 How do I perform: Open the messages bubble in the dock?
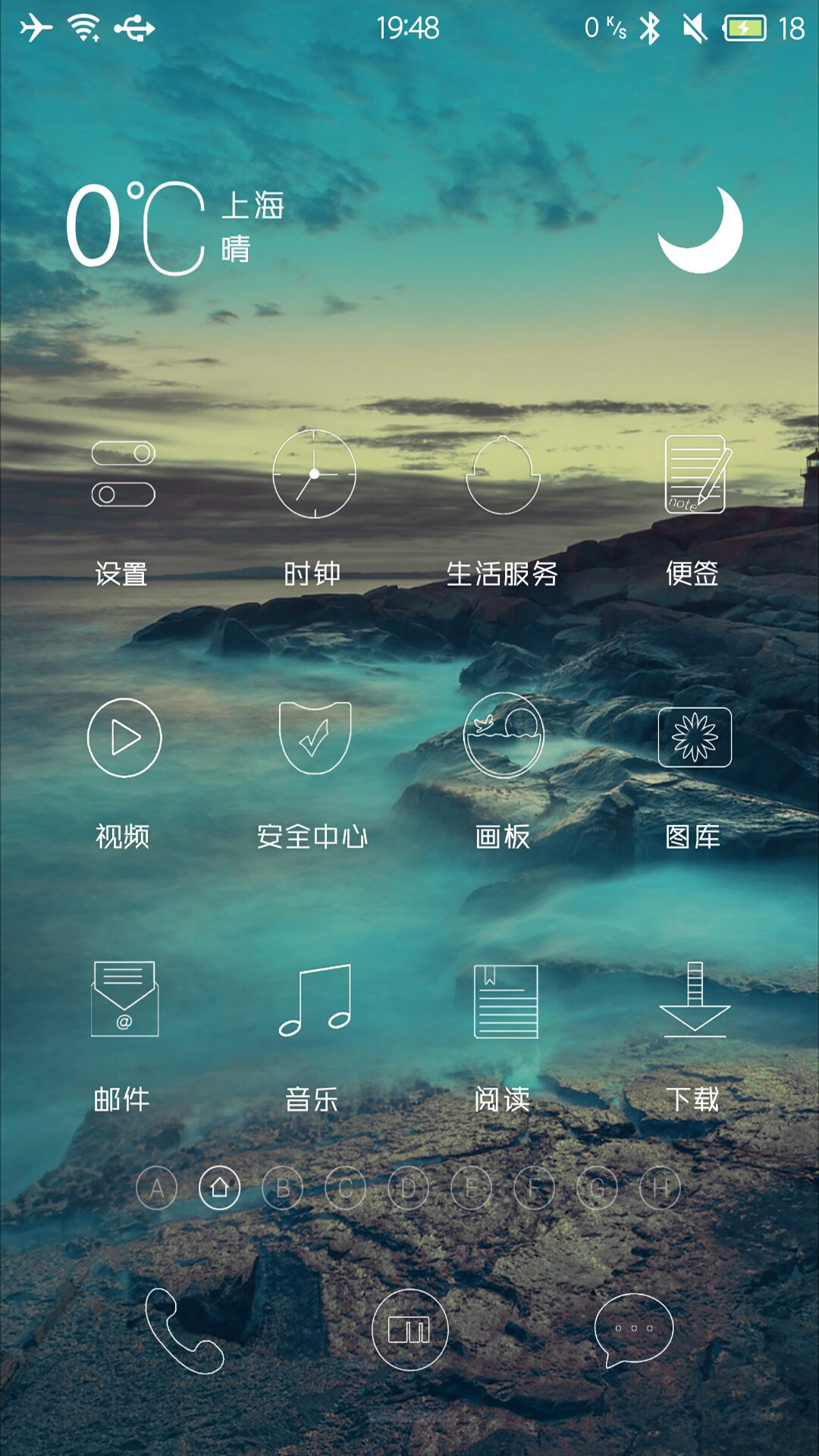[x=633, y=1330]
